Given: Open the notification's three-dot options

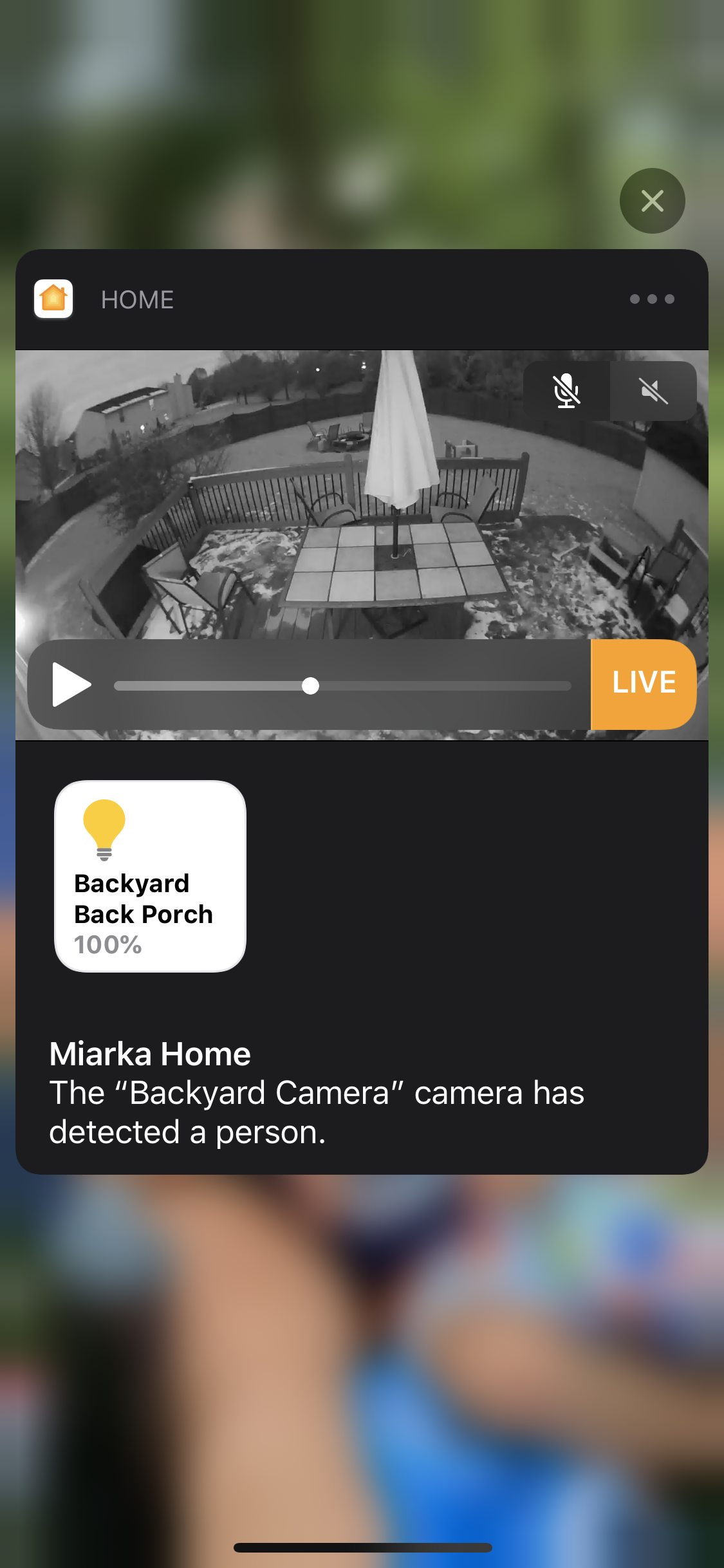Looking at the screenshot, I should [651, 299].
